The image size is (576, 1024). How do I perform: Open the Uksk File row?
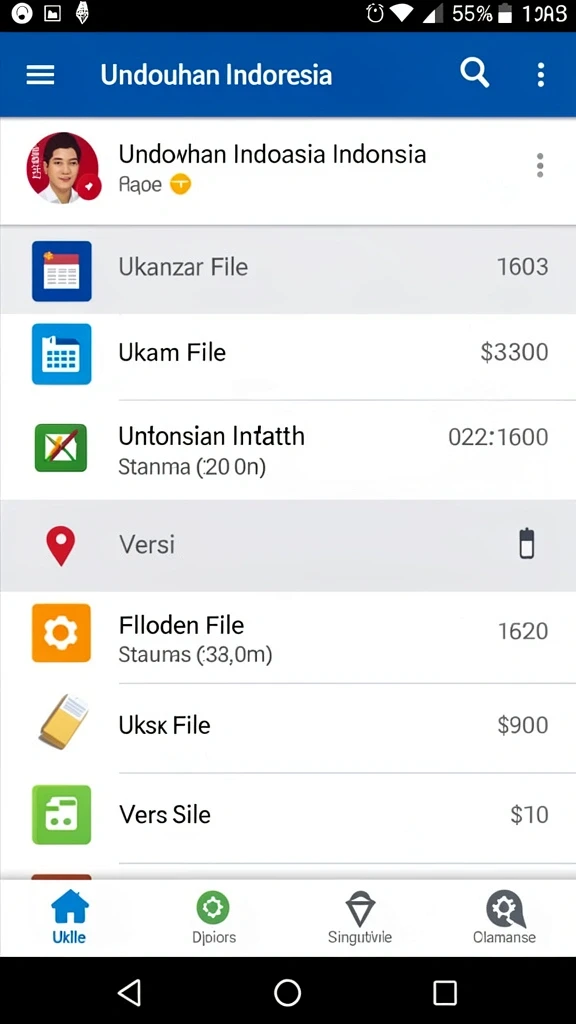click(x=288, y=727)
